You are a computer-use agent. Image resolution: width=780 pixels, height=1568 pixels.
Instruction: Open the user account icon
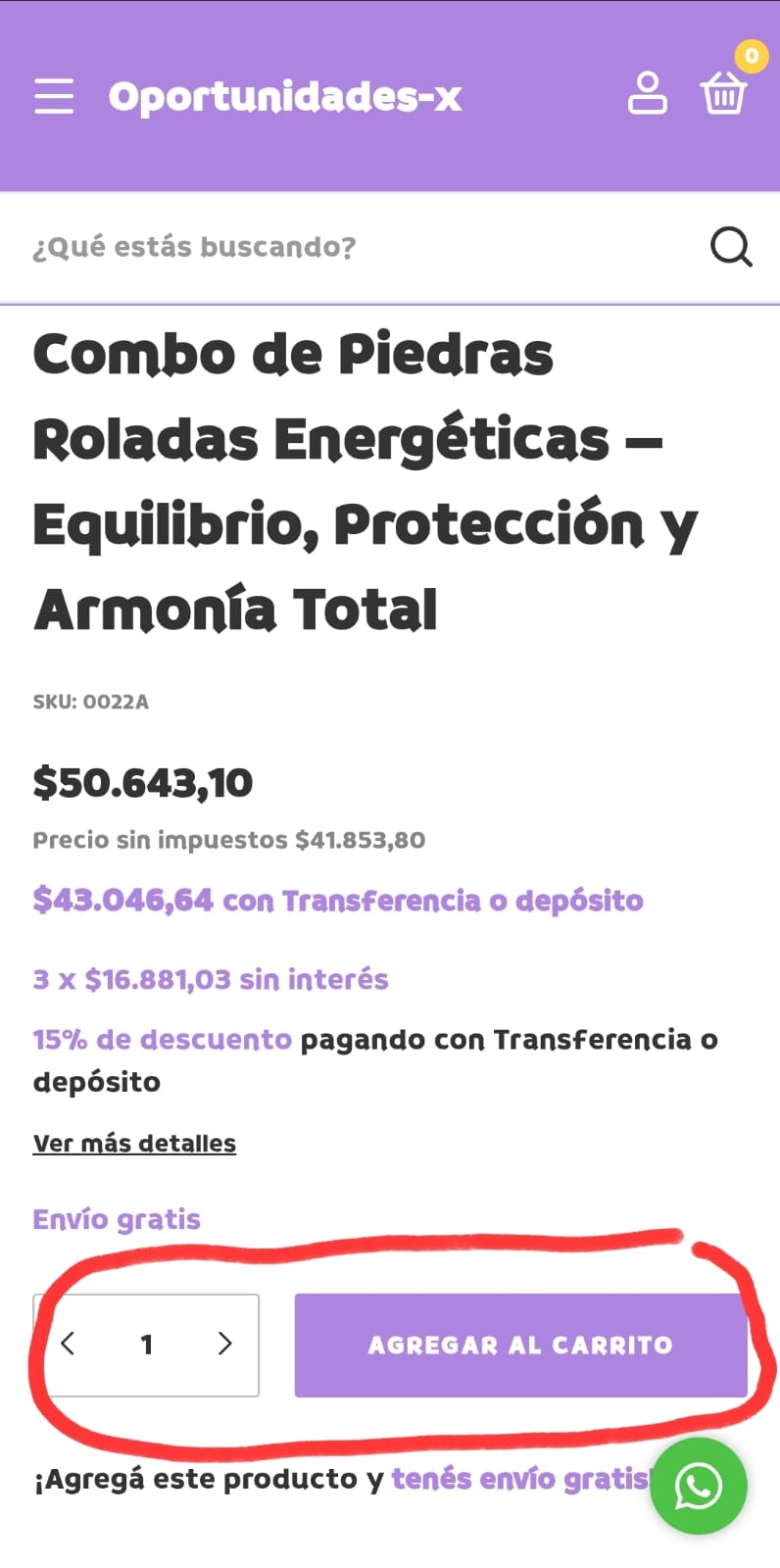pos(647,94)
